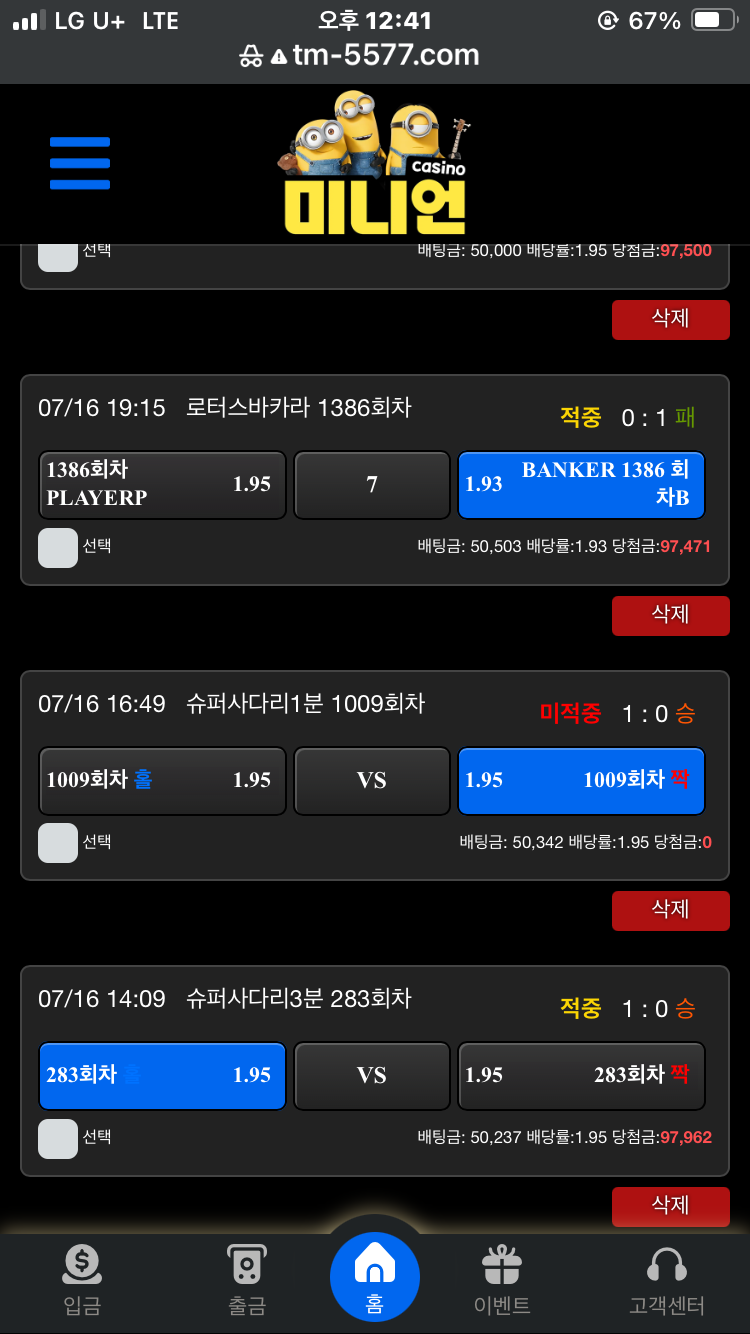
Task: Switch to the 출금 withdrawal tab
Action: pyautogui.click(x=246, y=1280)
